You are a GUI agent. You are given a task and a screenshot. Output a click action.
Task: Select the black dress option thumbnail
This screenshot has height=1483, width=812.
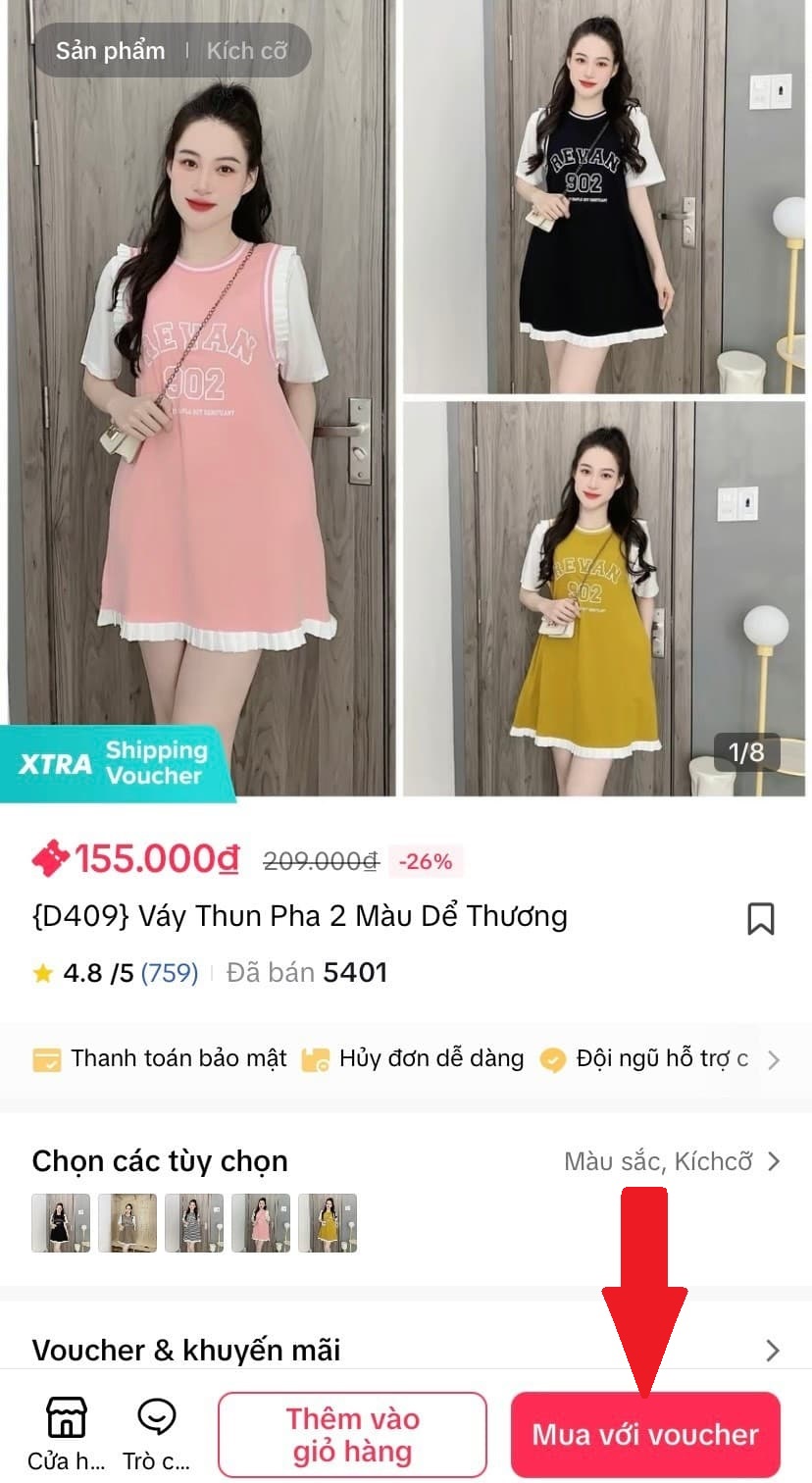tap(61, 1223)
